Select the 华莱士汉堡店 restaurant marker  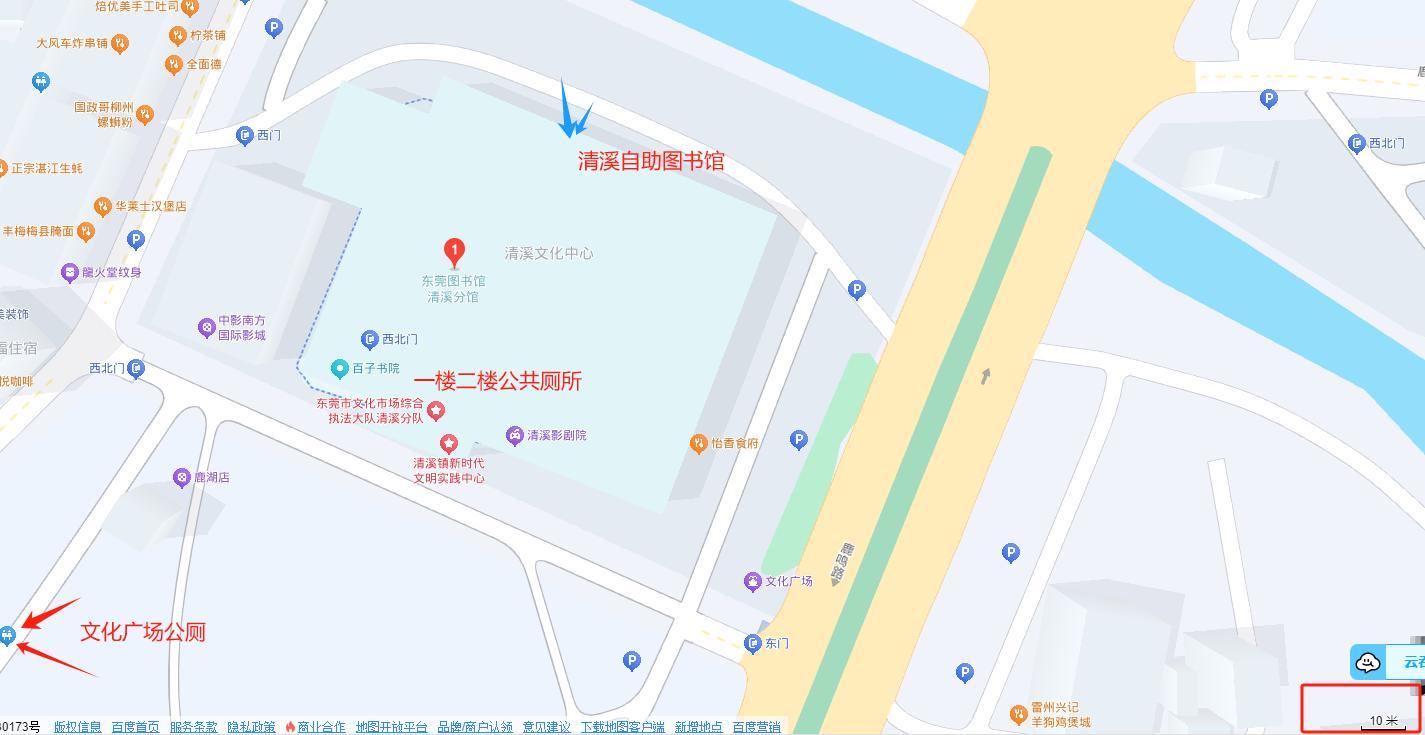pyautogui.click(x=102, y=206)
